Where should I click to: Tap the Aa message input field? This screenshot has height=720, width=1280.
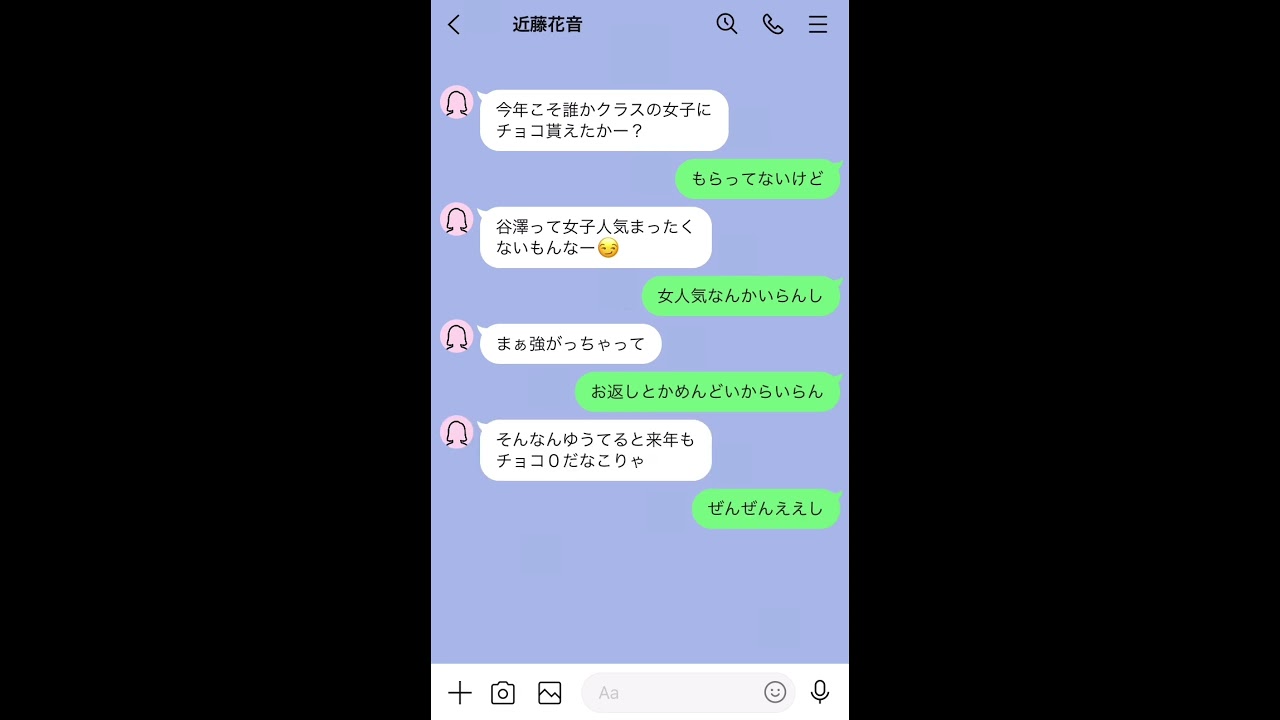(670, 692)
